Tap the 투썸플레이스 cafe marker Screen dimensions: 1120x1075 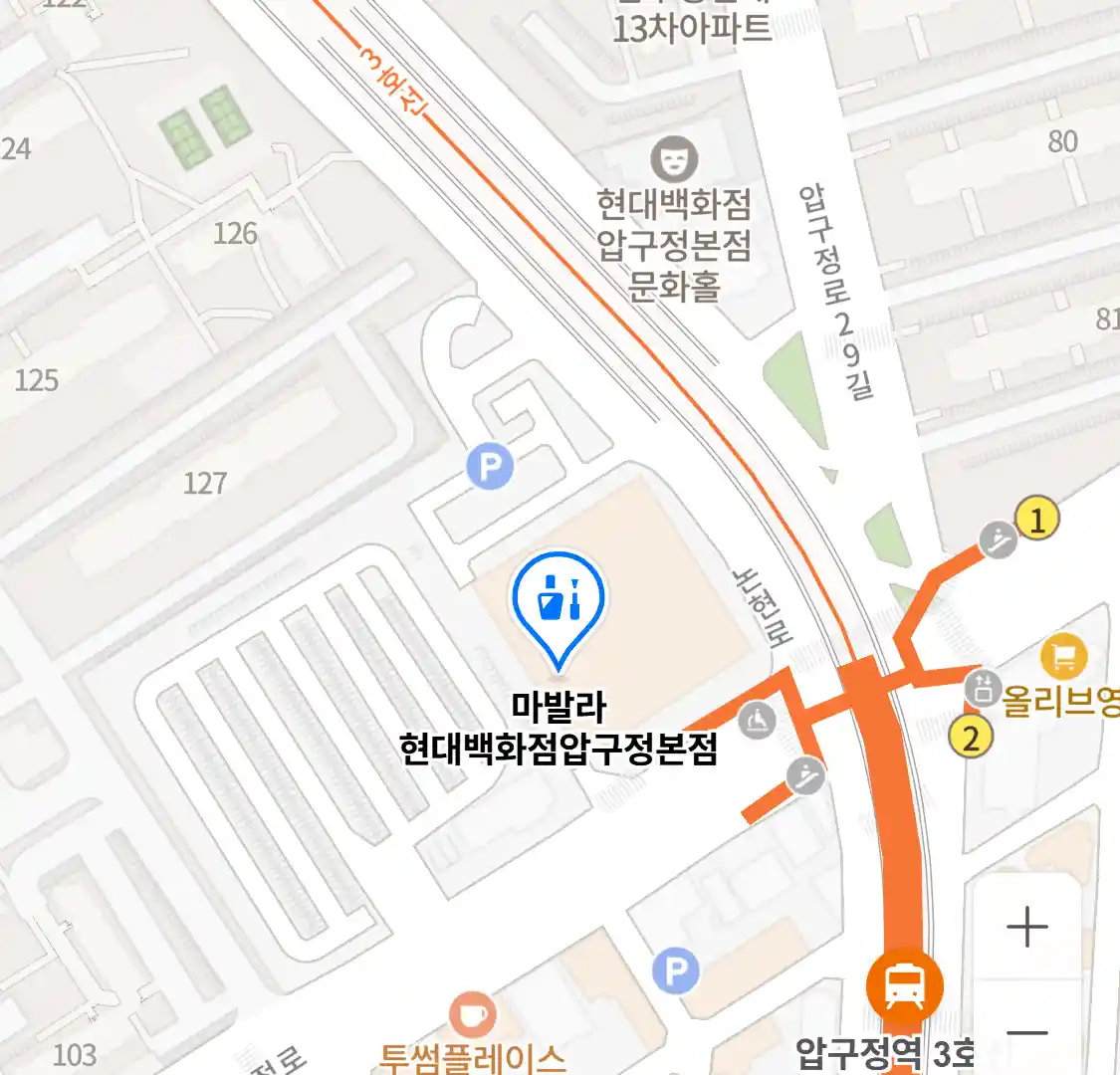pyautogui.click(x=471, y=1015)
